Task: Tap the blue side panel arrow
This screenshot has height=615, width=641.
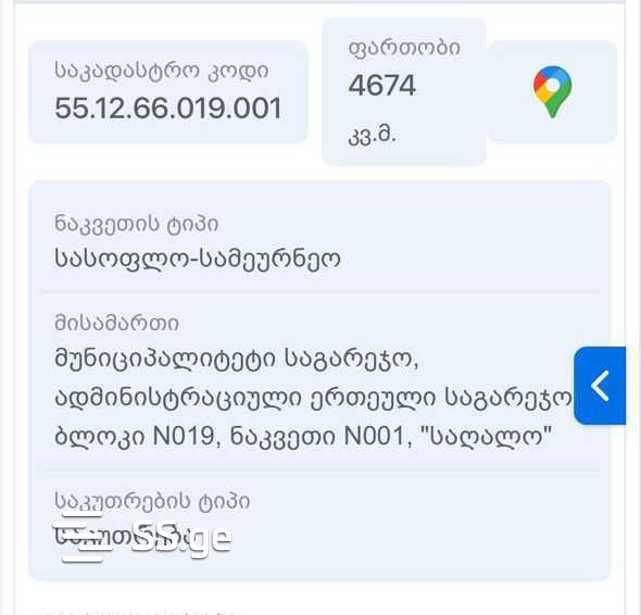Action: pyautogui.click(x=601, y=385)
